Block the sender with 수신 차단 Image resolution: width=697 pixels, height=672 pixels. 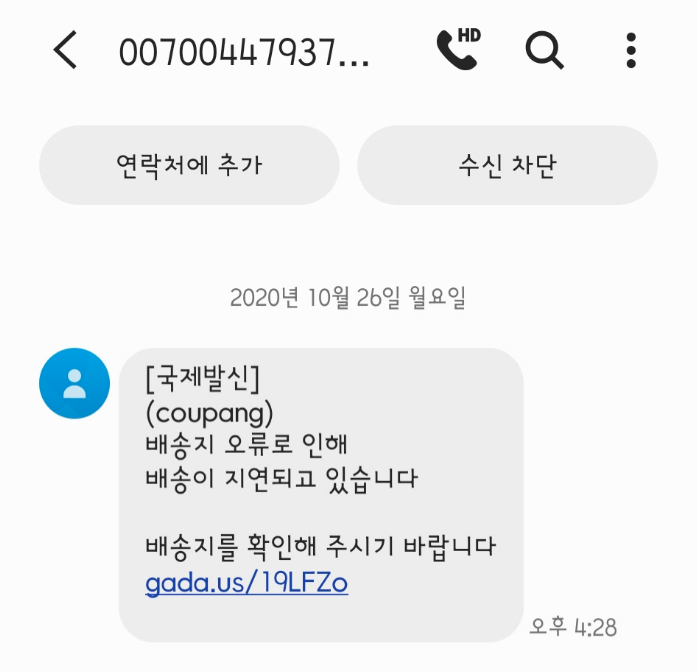[x=507, y=165]
